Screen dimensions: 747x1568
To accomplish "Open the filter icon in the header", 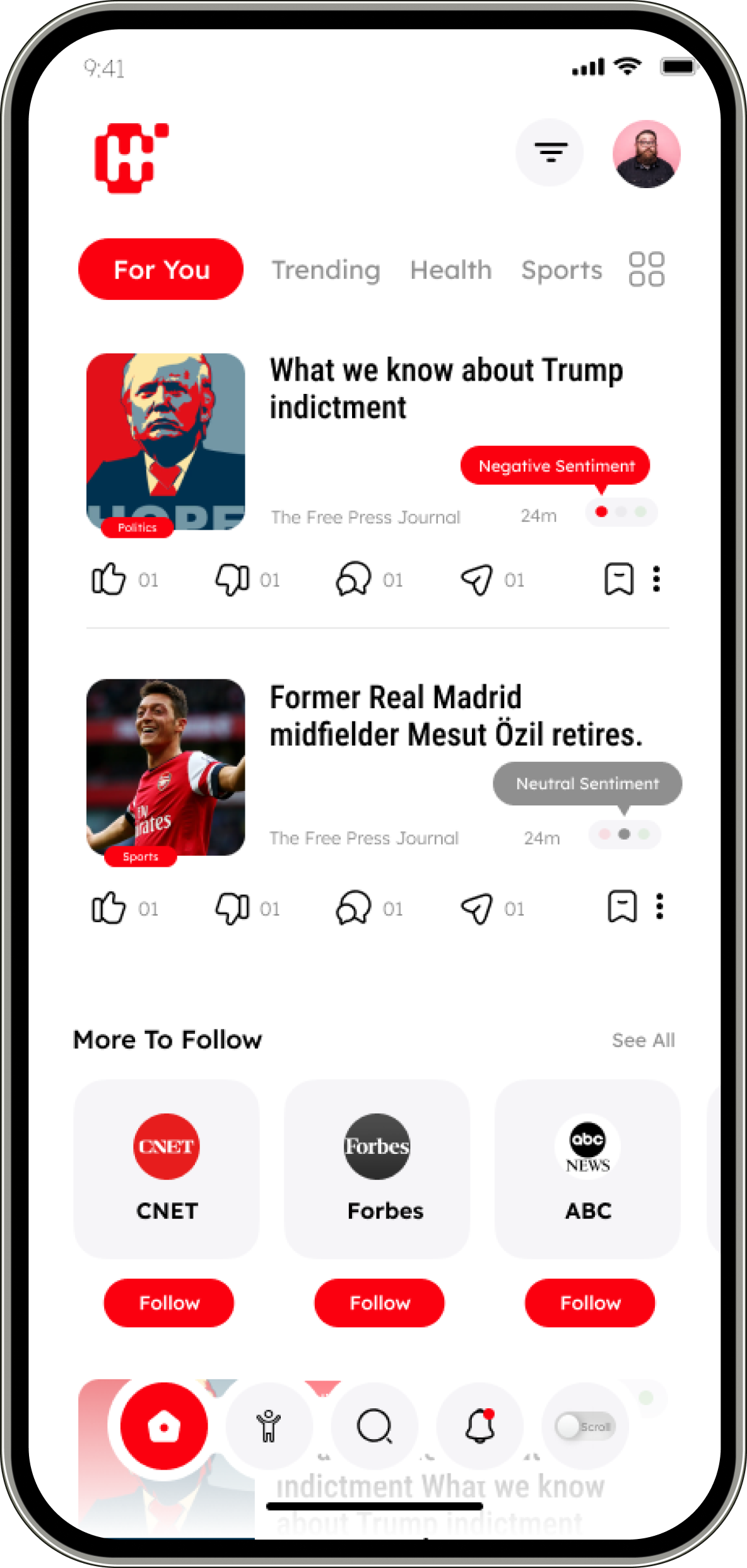I will click(550, 153).
